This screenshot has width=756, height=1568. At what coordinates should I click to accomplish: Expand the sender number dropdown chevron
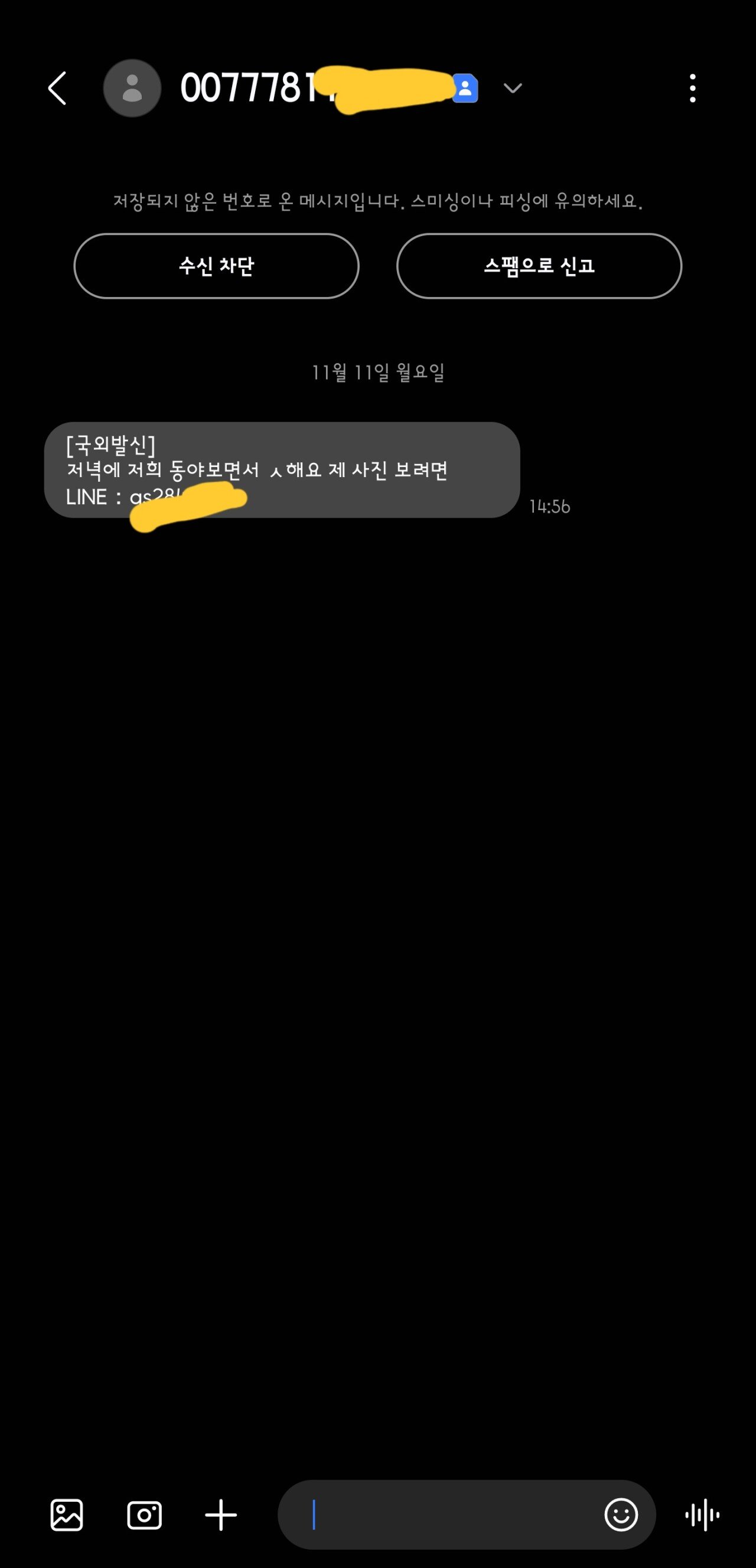tap(512, 89)
